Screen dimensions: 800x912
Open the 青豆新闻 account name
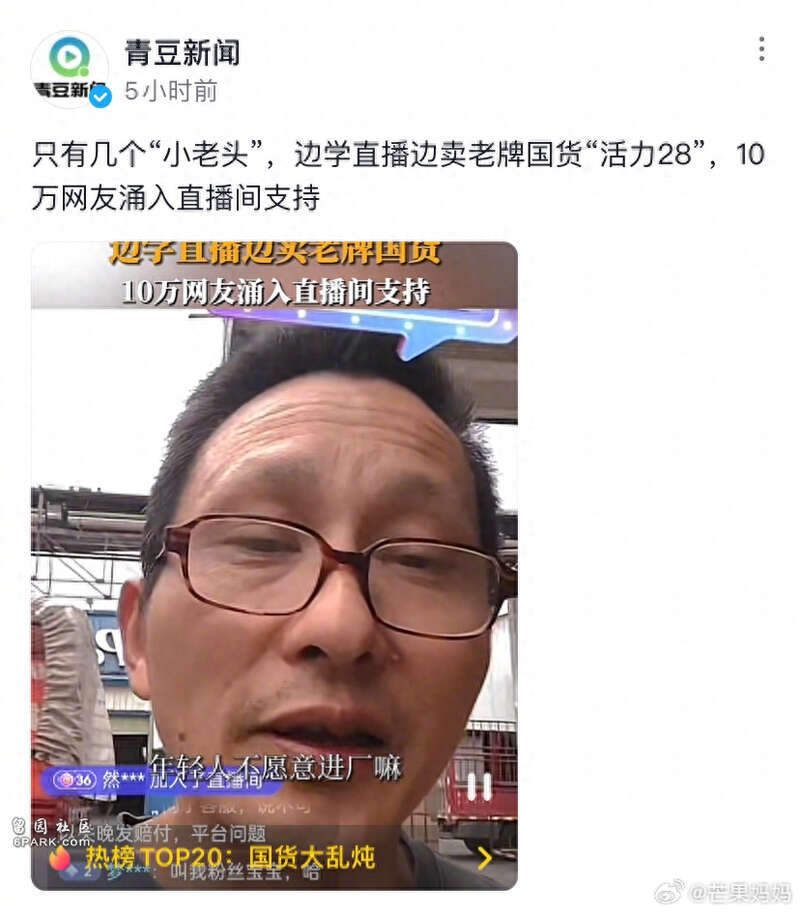[182, 52]
